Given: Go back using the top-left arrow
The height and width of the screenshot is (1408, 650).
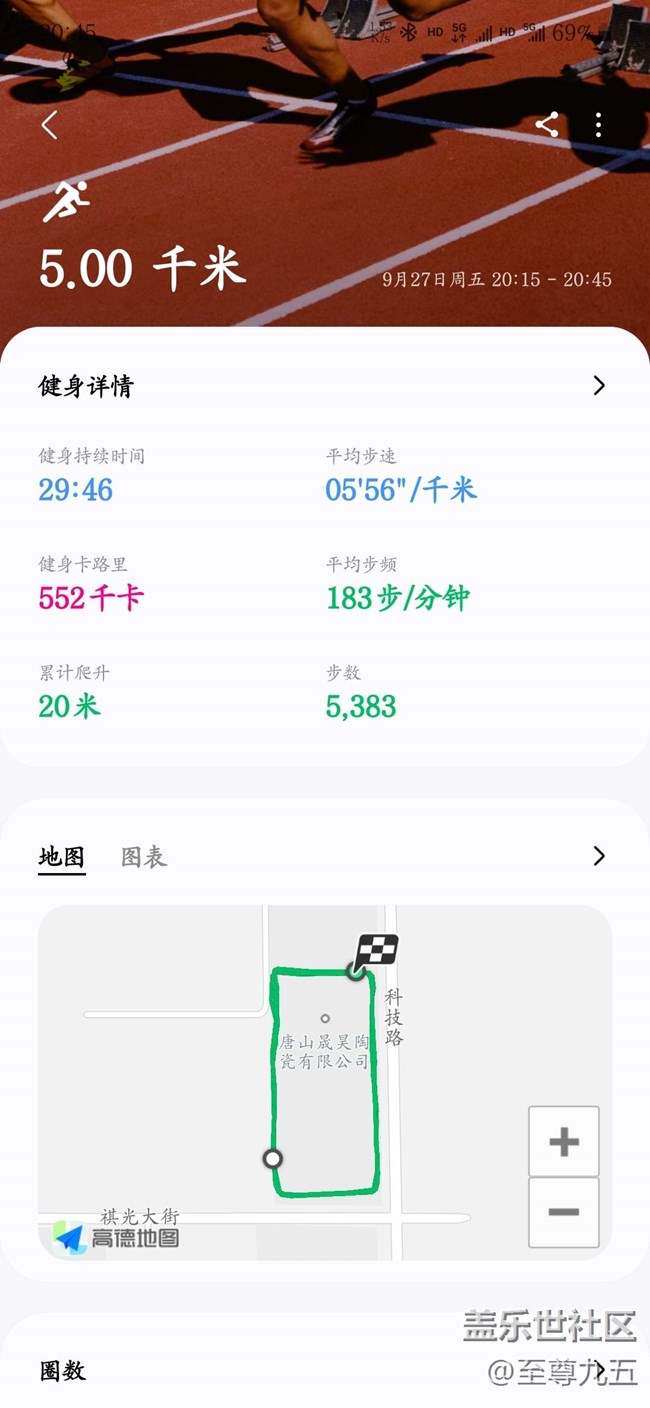Looking at the screenshot, I should [49, 125].
